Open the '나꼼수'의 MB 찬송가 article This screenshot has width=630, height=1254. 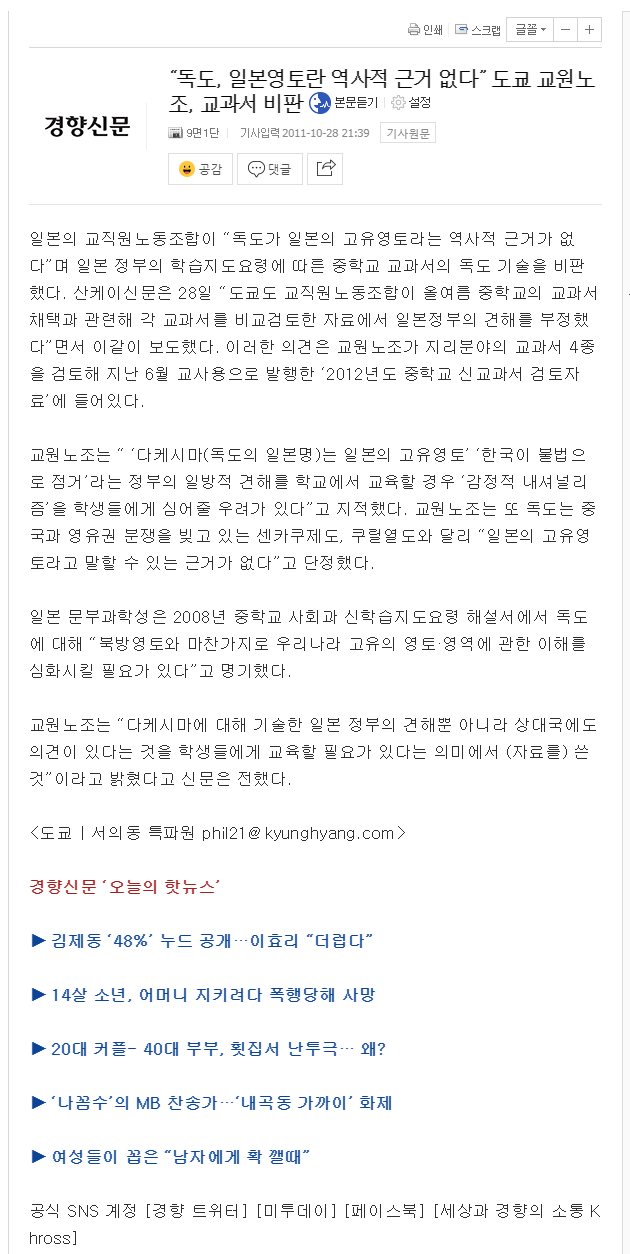coord(211,1103)
